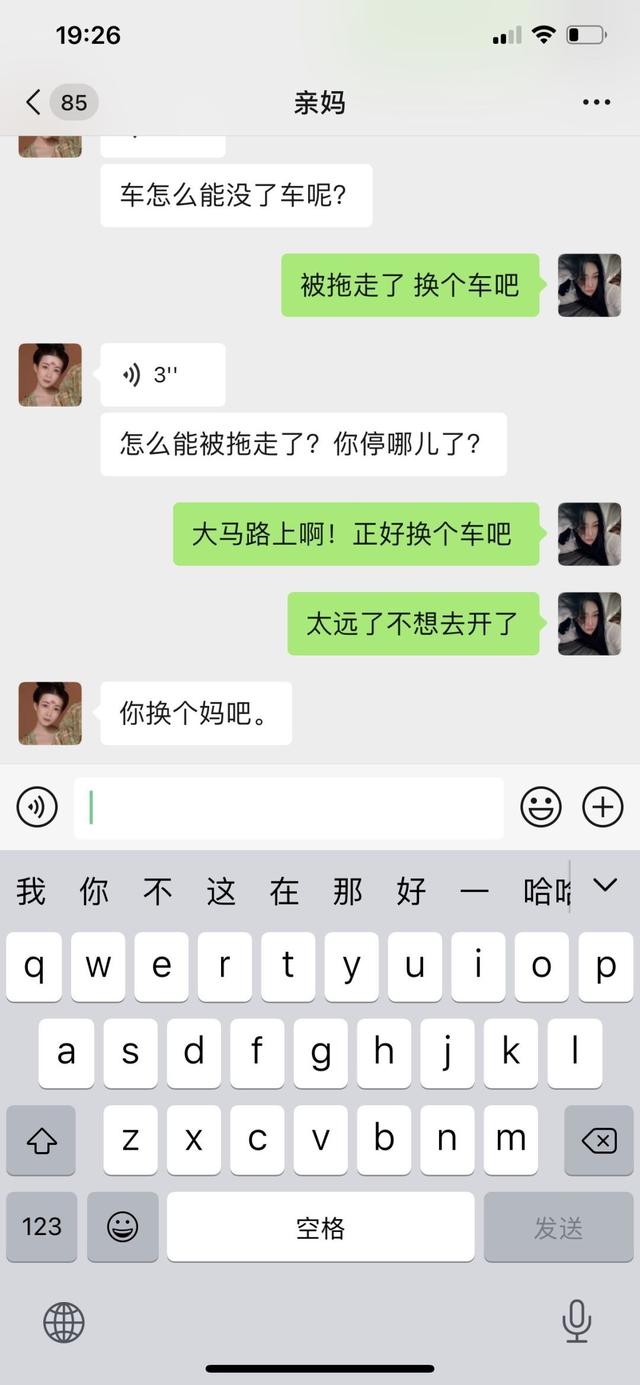Select the suggested word 哈哈
640x1385 pixels.
[546, 890]
